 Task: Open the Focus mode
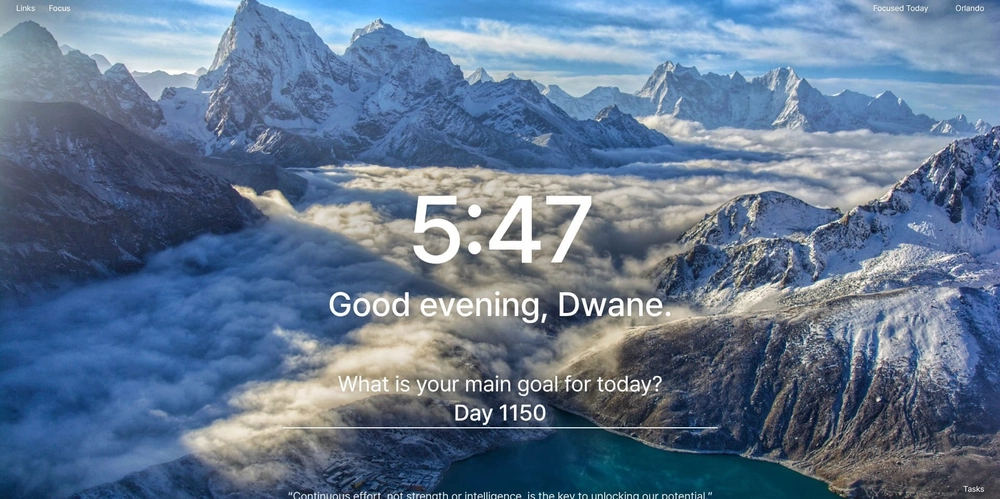click(59, 8)
